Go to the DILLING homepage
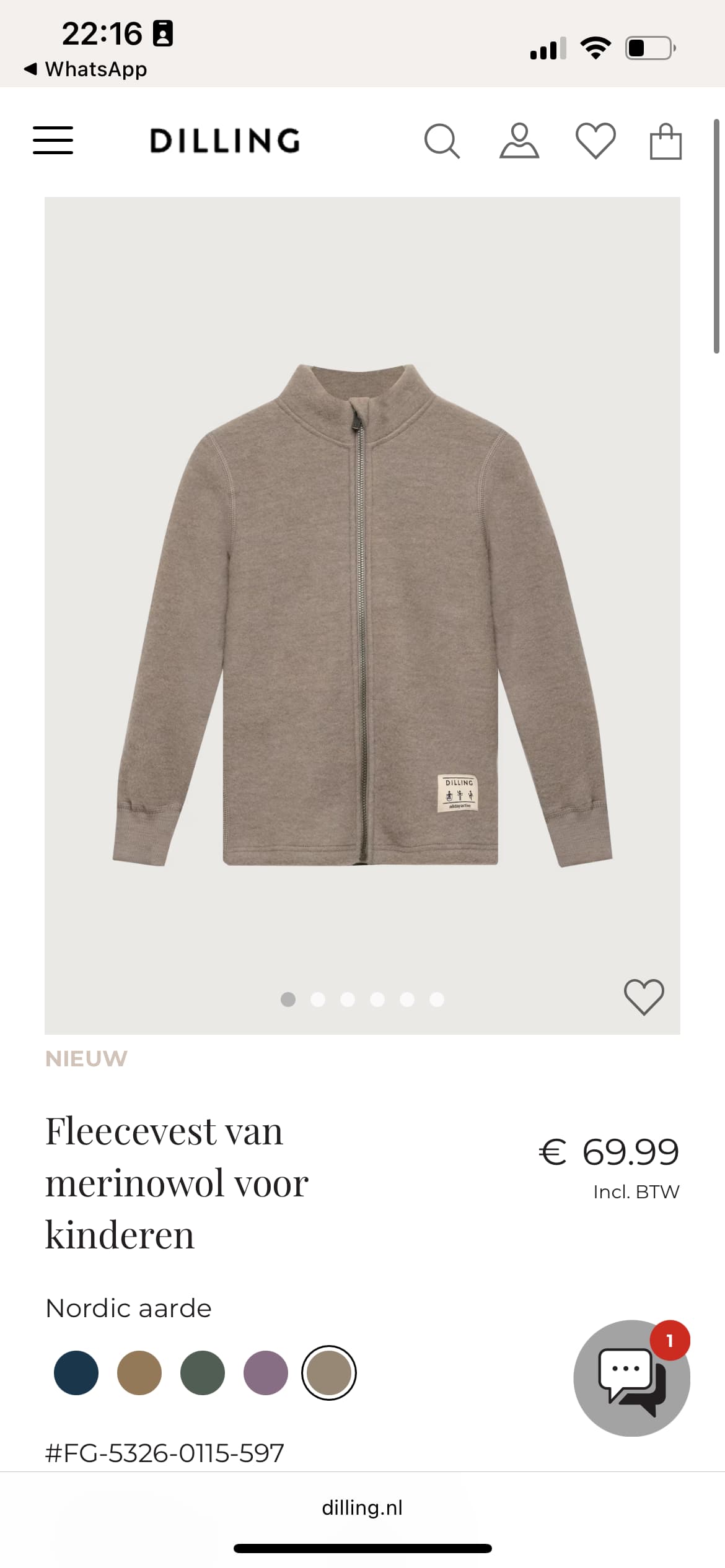The height and width of the screenshot is (1568, 725). pos(225,141)
